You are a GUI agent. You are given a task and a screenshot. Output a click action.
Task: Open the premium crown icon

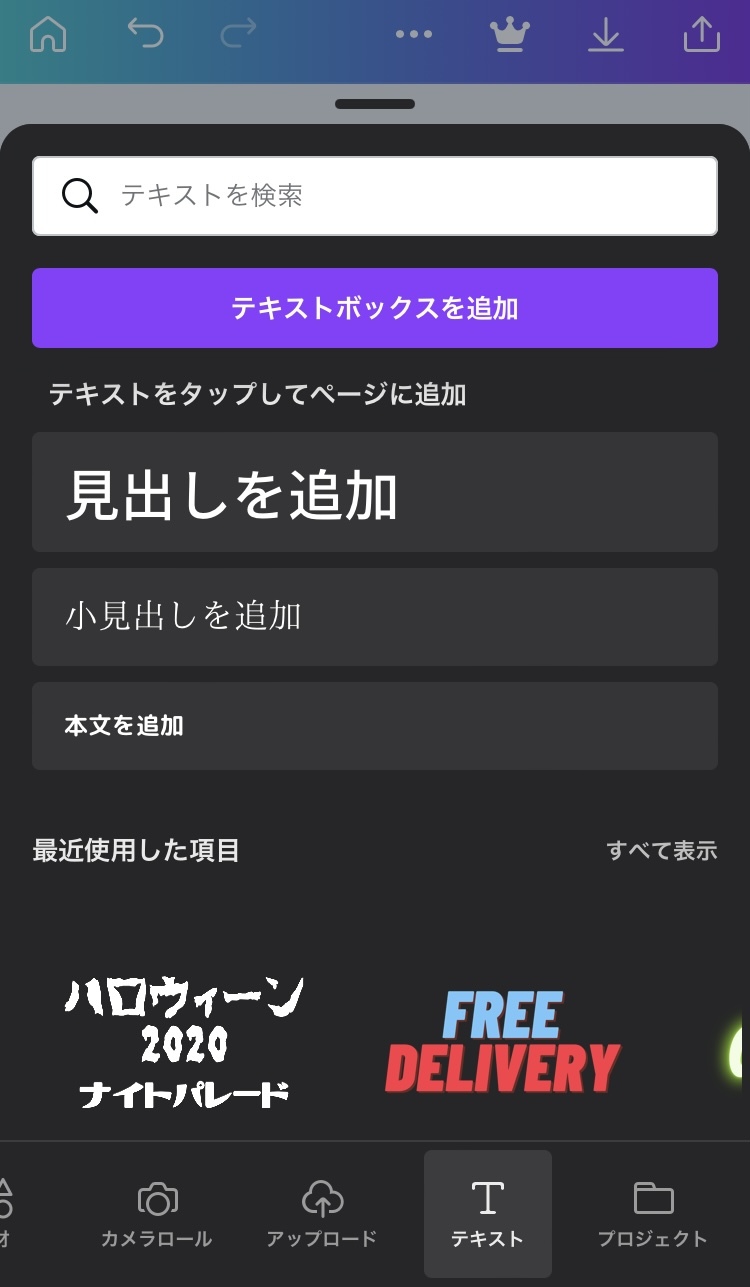[x=509, y=35]
